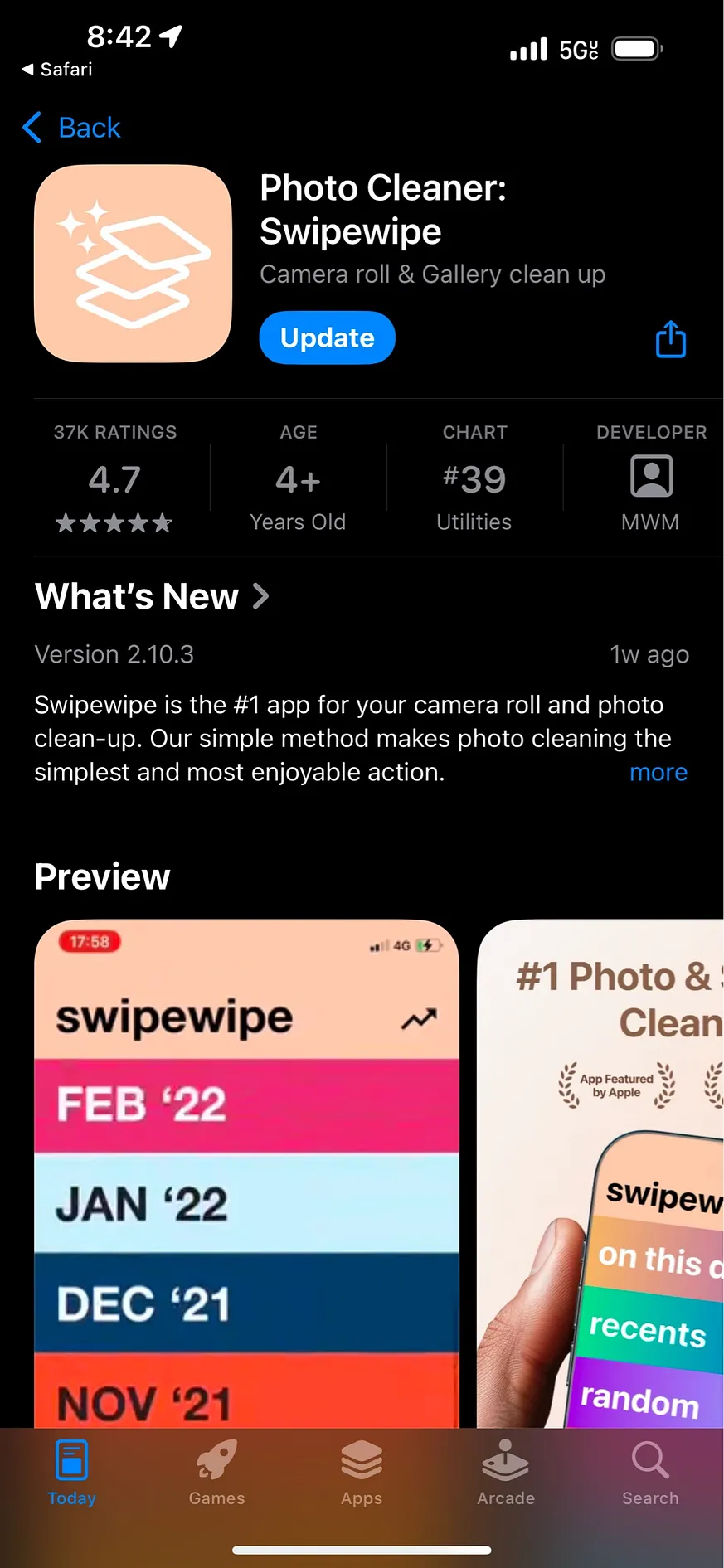Open the swipewipe months preview screenshot
The image size is (724, 1568).
(246, 1173)
